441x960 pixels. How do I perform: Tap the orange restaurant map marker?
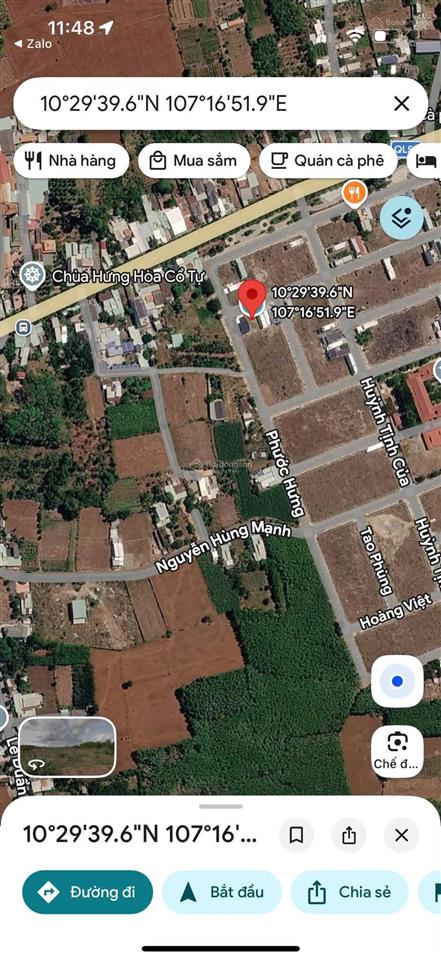[x=355, y=193]
